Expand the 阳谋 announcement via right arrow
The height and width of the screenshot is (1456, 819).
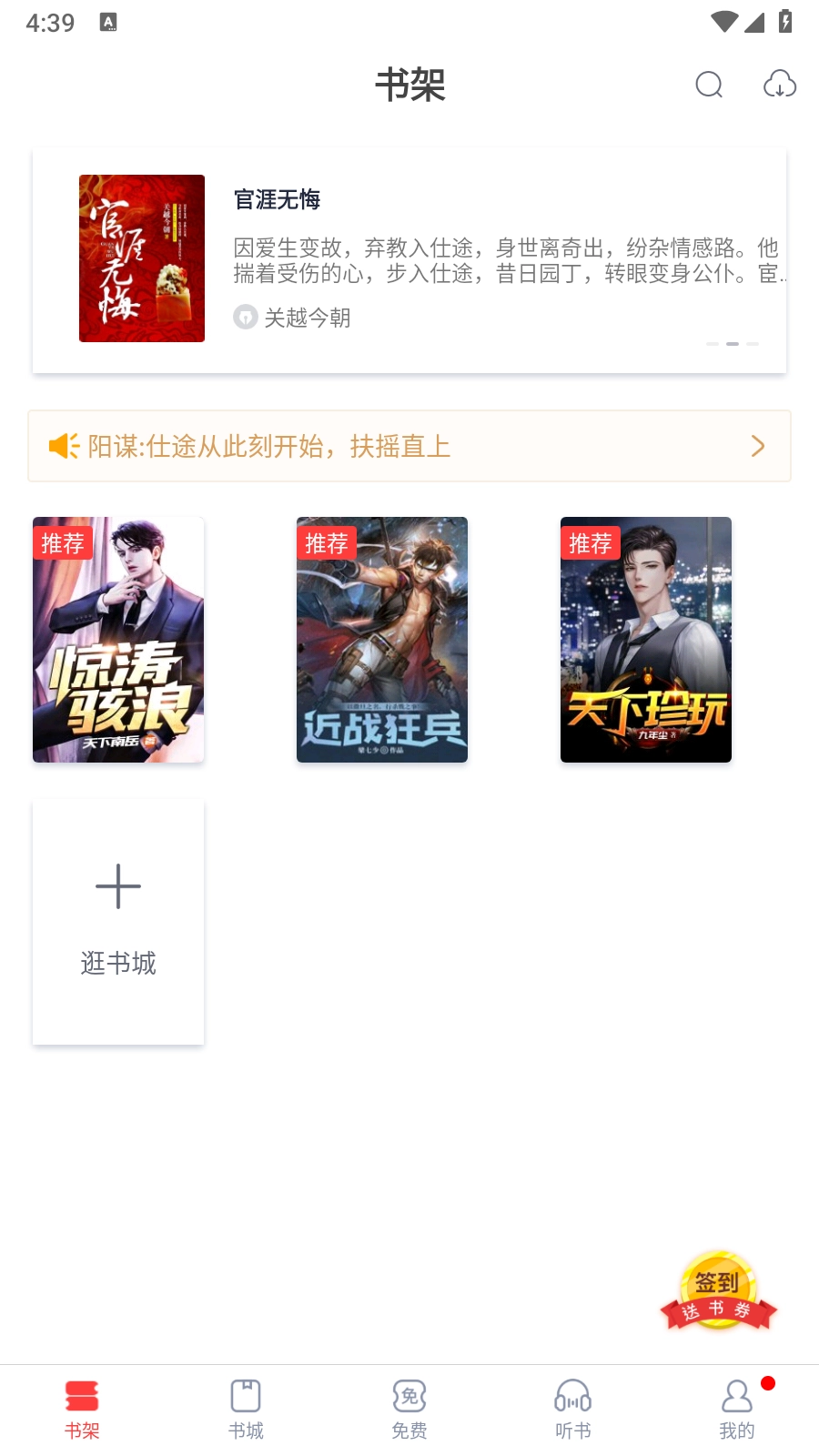click(758, 446)
